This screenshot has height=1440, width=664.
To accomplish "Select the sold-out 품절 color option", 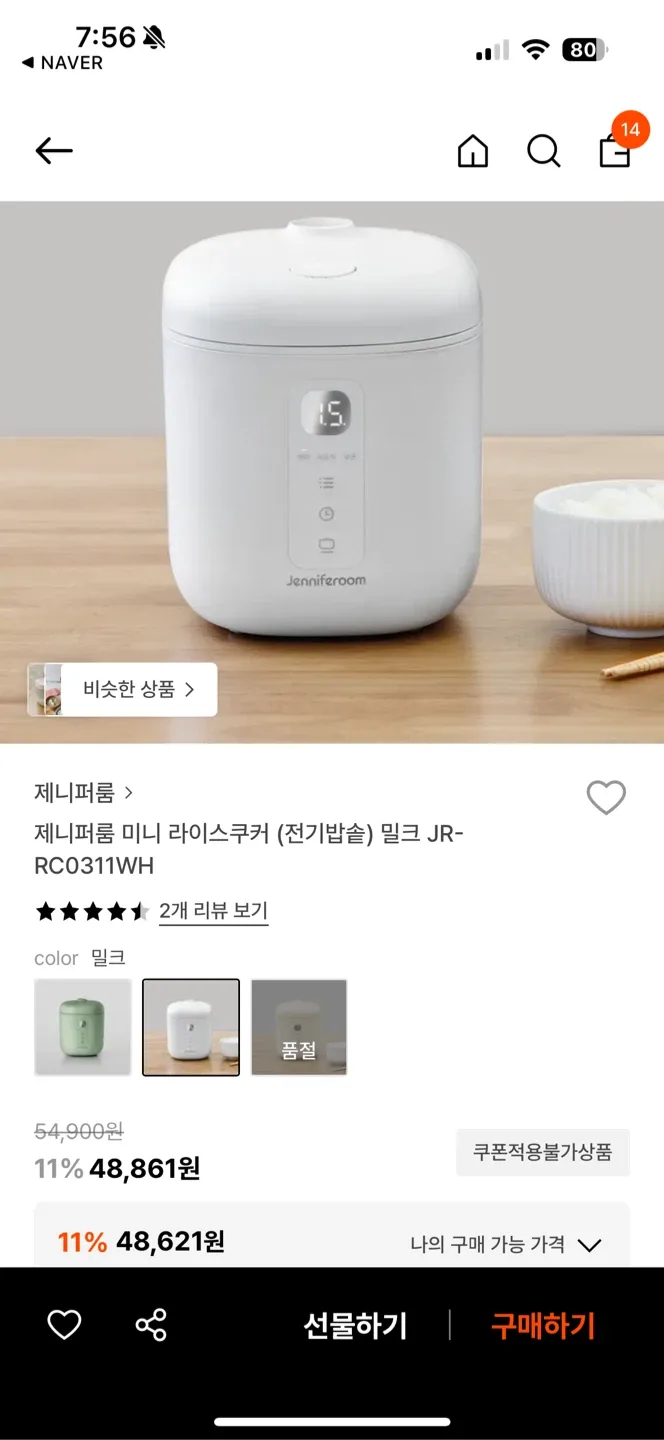I will click(x=299, y=1027).
